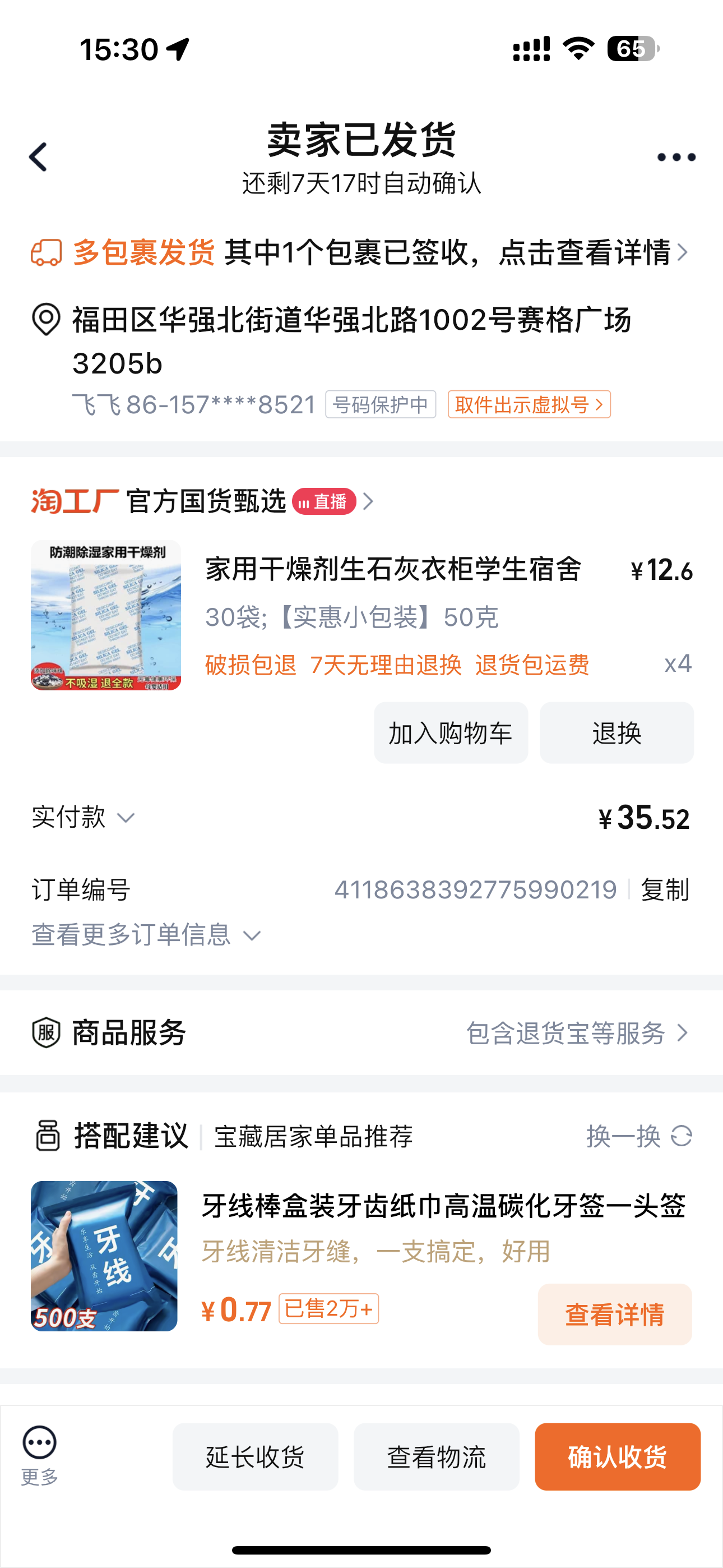Refresh recommendations with 换一换
The image size is (723, 1568).
(638, 1136)
